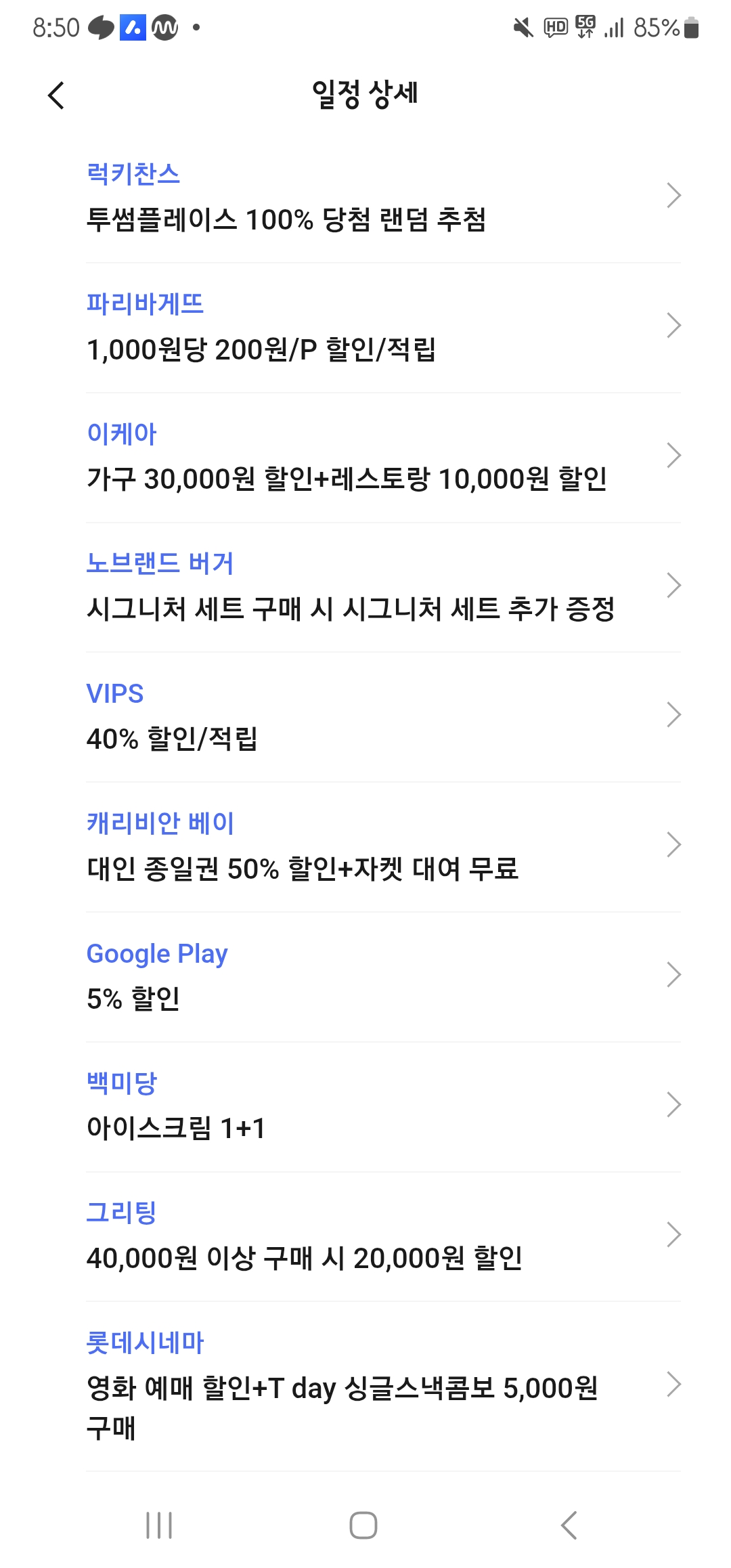This screenshot has width=731, height=1568.
Task: Show recent apps from the navigation bar
Action: click(159, 1525)
